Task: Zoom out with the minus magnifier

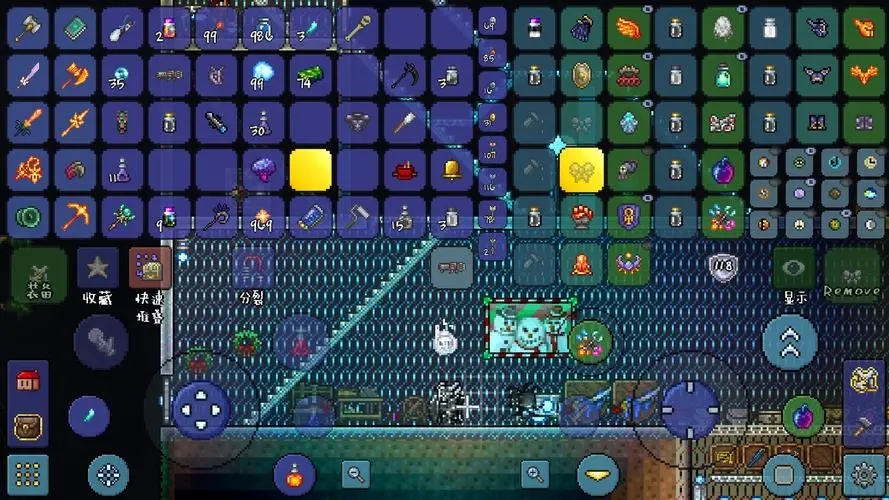Action: coord(356,473)
